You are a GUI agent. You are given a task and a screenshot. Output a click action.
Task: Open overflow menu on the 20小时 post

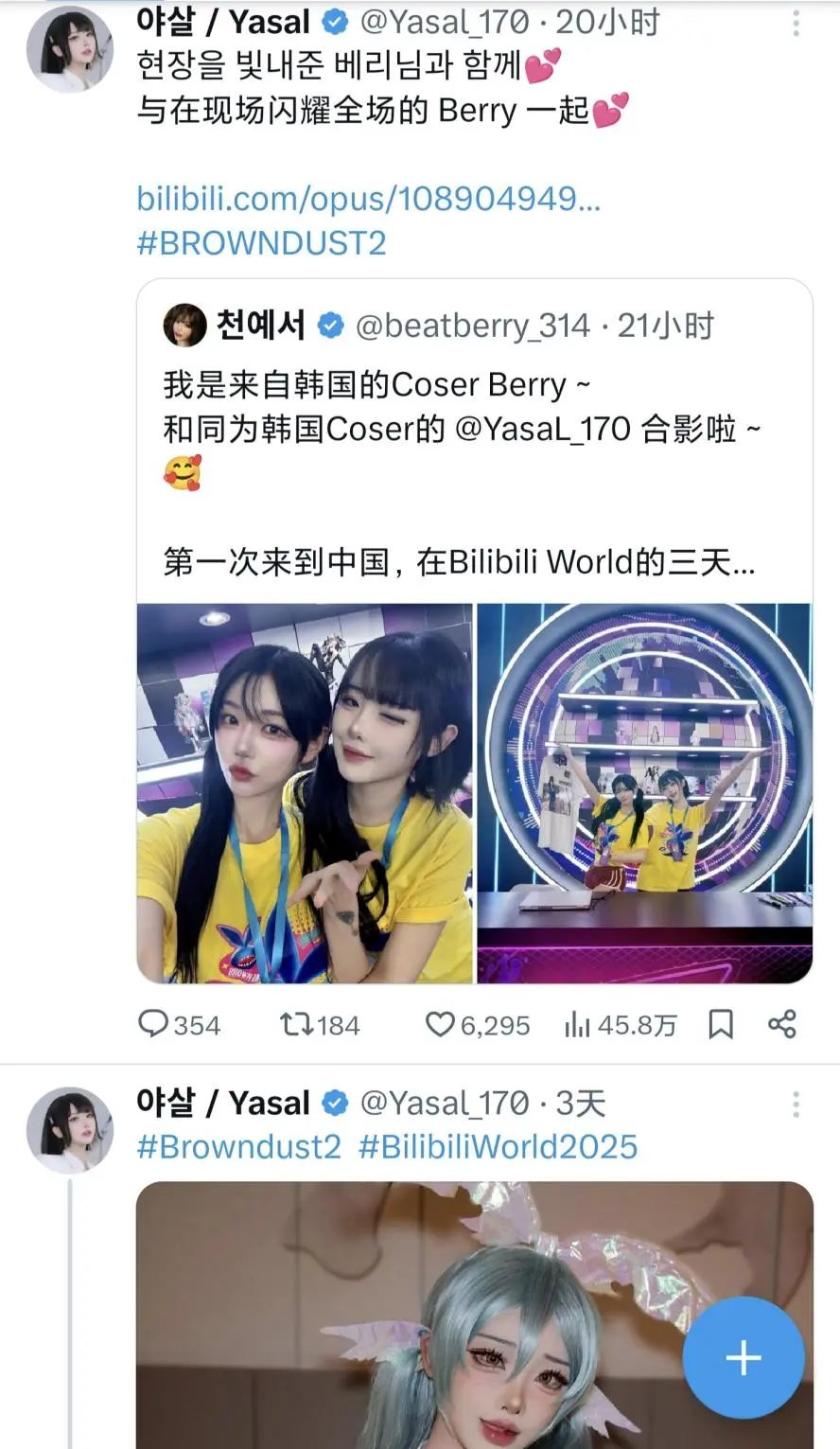click(796, 23)
